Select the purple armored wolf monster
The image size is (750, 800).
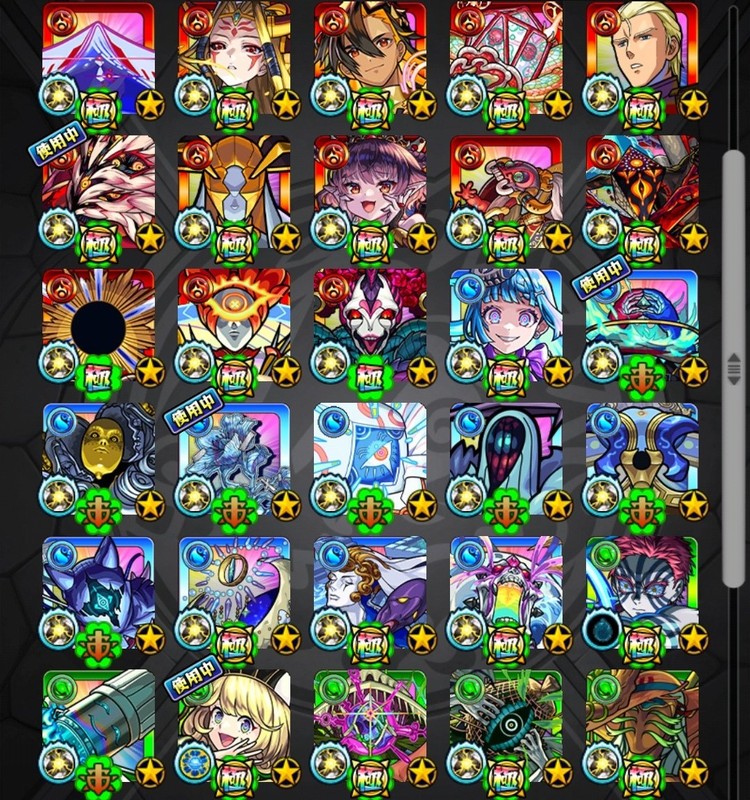coord(98,592)
